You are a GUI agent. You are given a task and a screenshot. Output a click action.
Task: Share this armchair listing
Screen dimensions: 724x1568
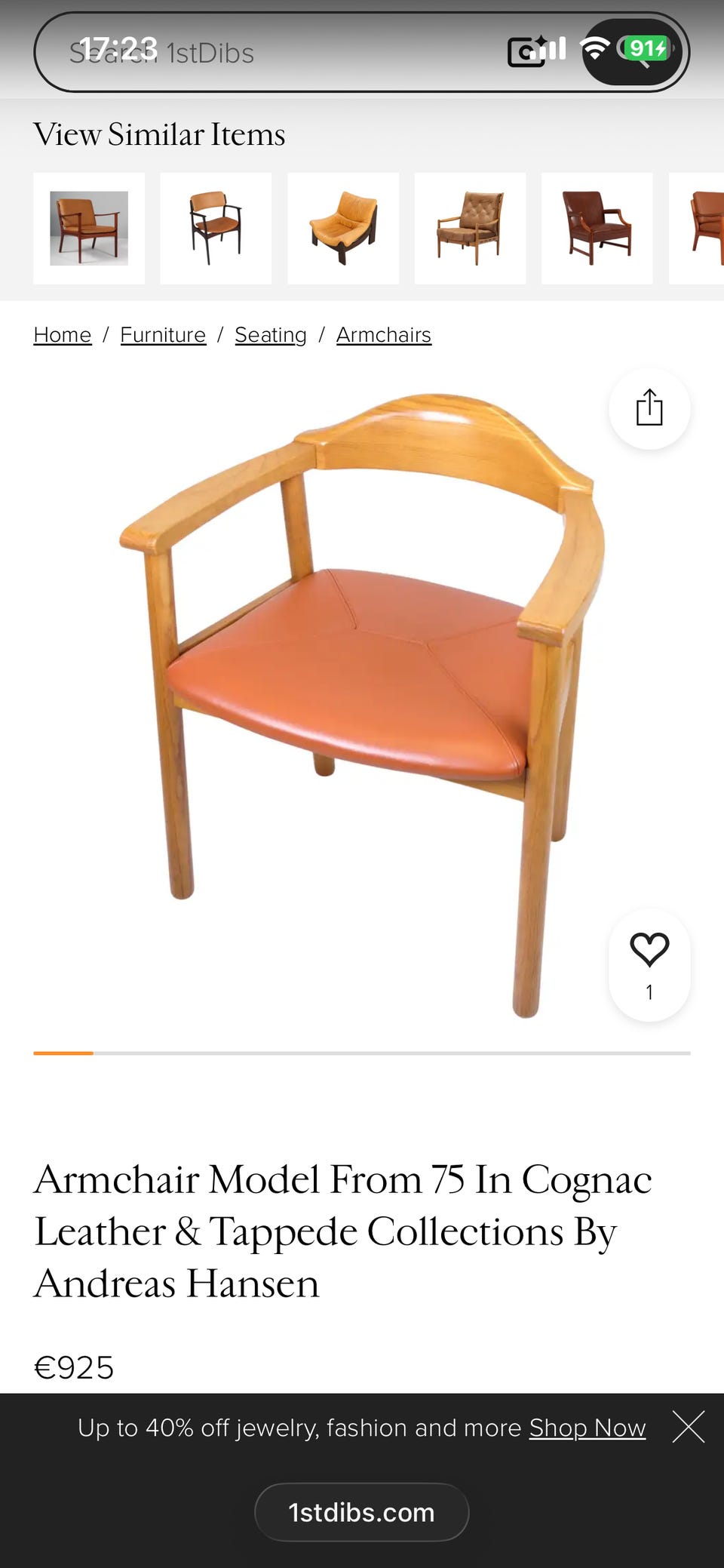click(649, 408)
